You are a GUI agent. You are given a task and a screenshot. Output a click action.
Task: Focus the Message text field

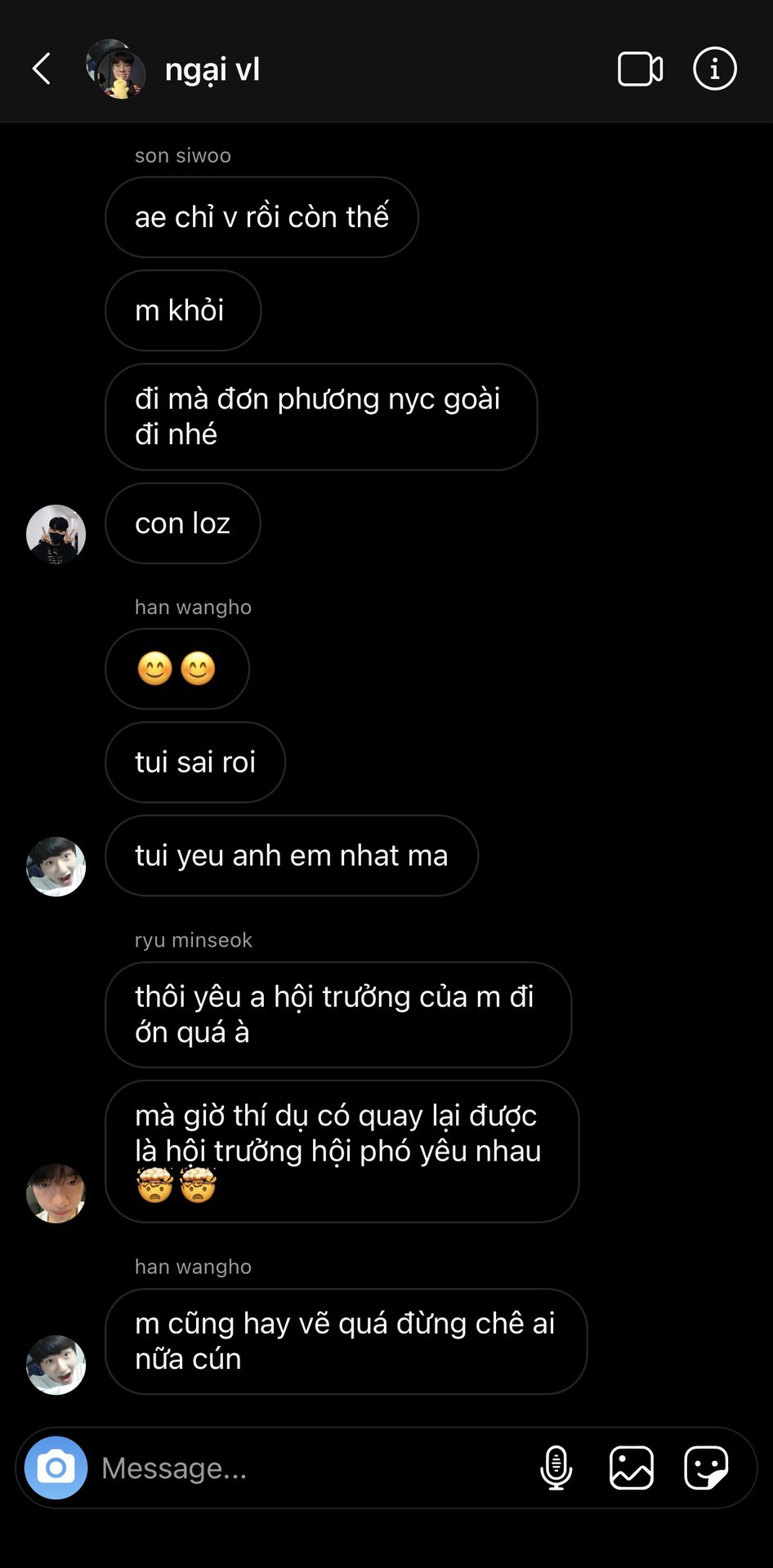311,1468
